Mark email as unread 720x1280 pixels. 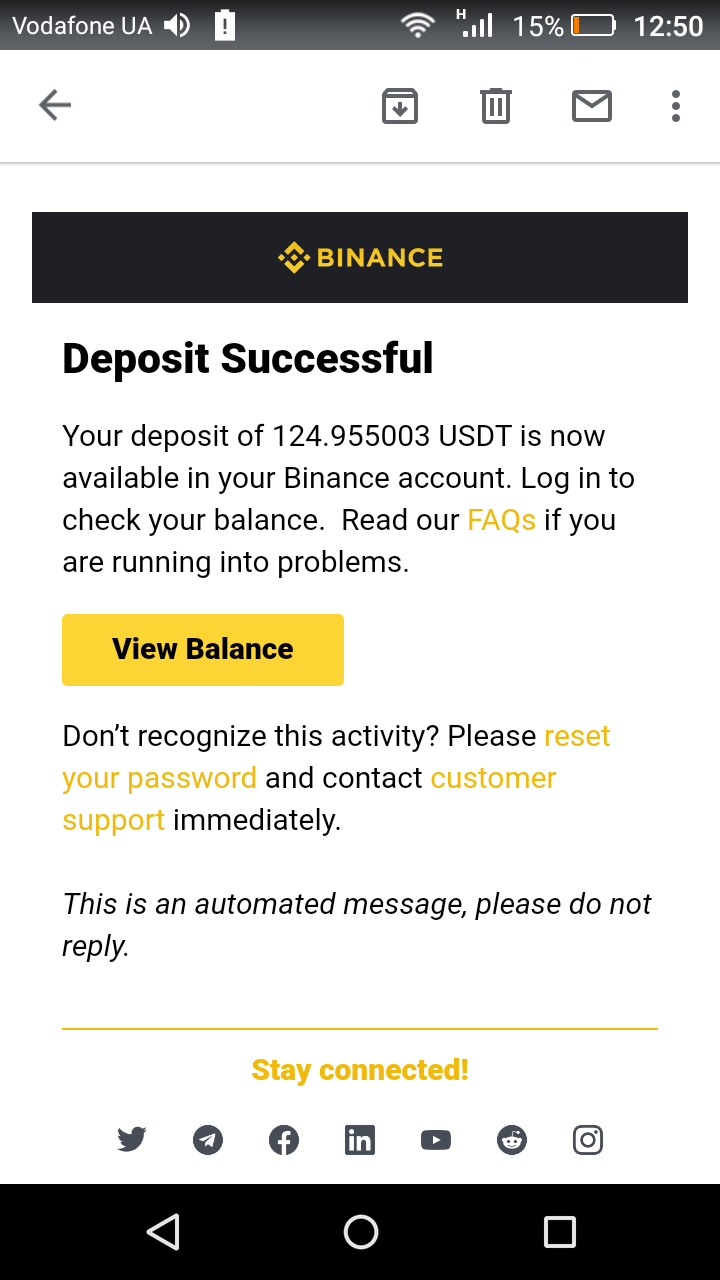(592, 105)
